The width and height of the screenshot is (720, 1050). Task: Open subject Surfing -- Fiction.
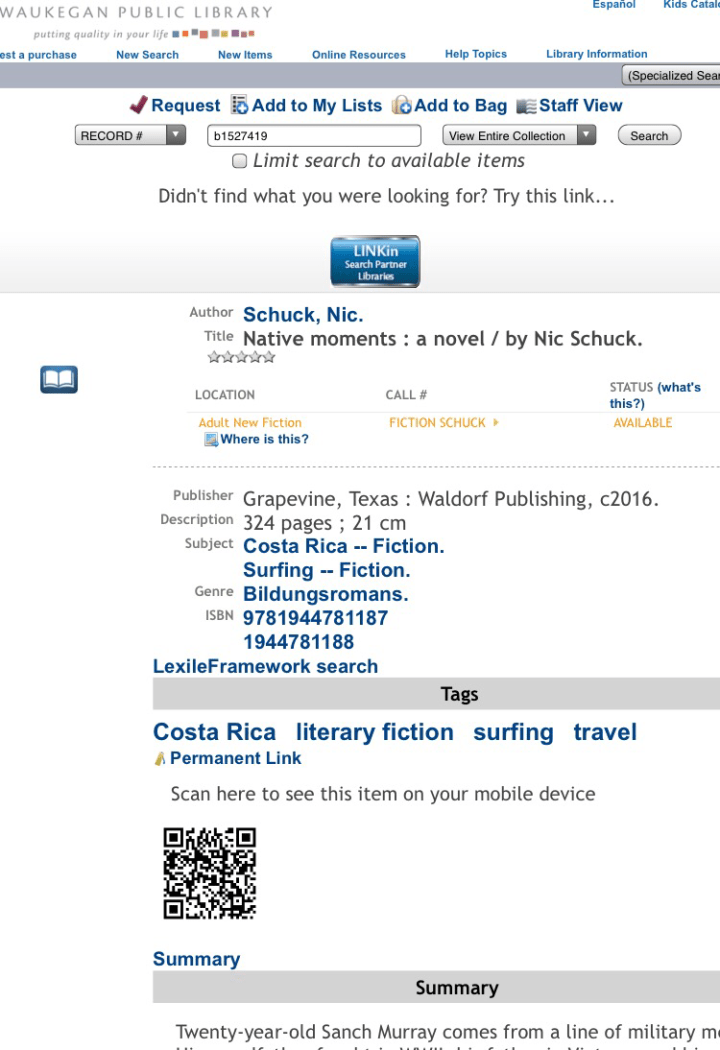pyautogui.click(x=327, y=570)
